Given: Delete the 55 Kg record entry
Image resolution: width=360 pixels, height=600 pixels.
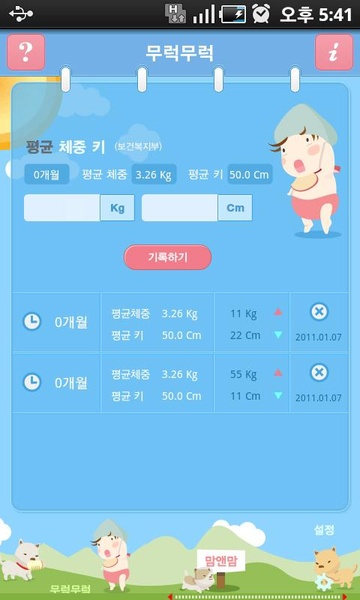Looking at the screenshot, I should pos(319,372).
